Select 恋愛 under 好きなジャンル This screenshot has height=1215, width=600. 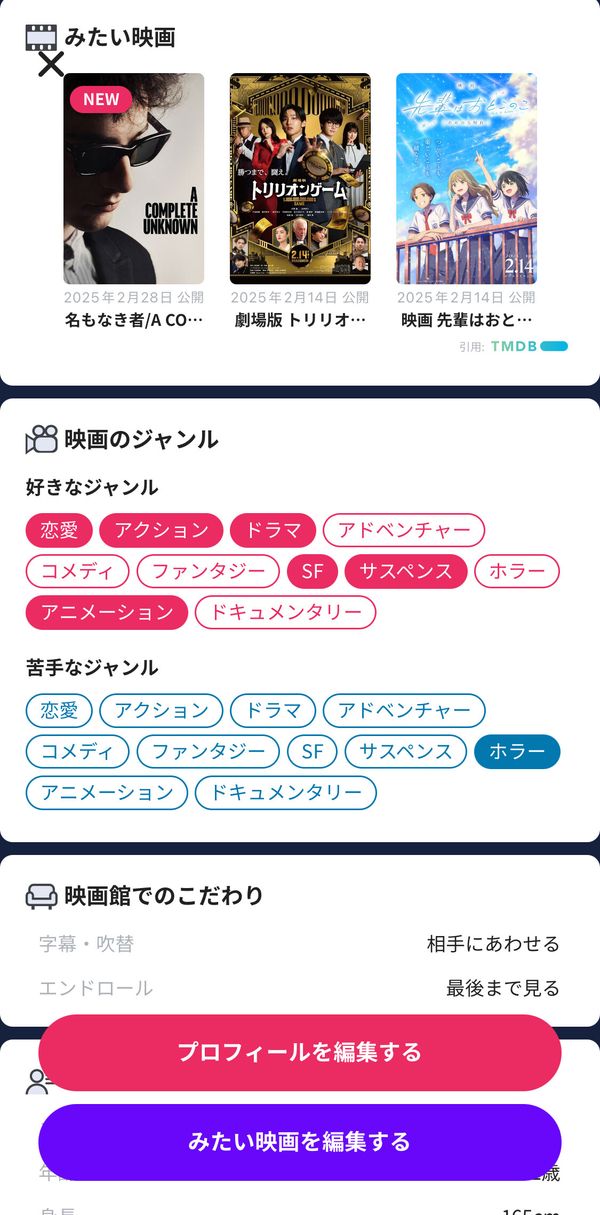(x=59, y=530)
